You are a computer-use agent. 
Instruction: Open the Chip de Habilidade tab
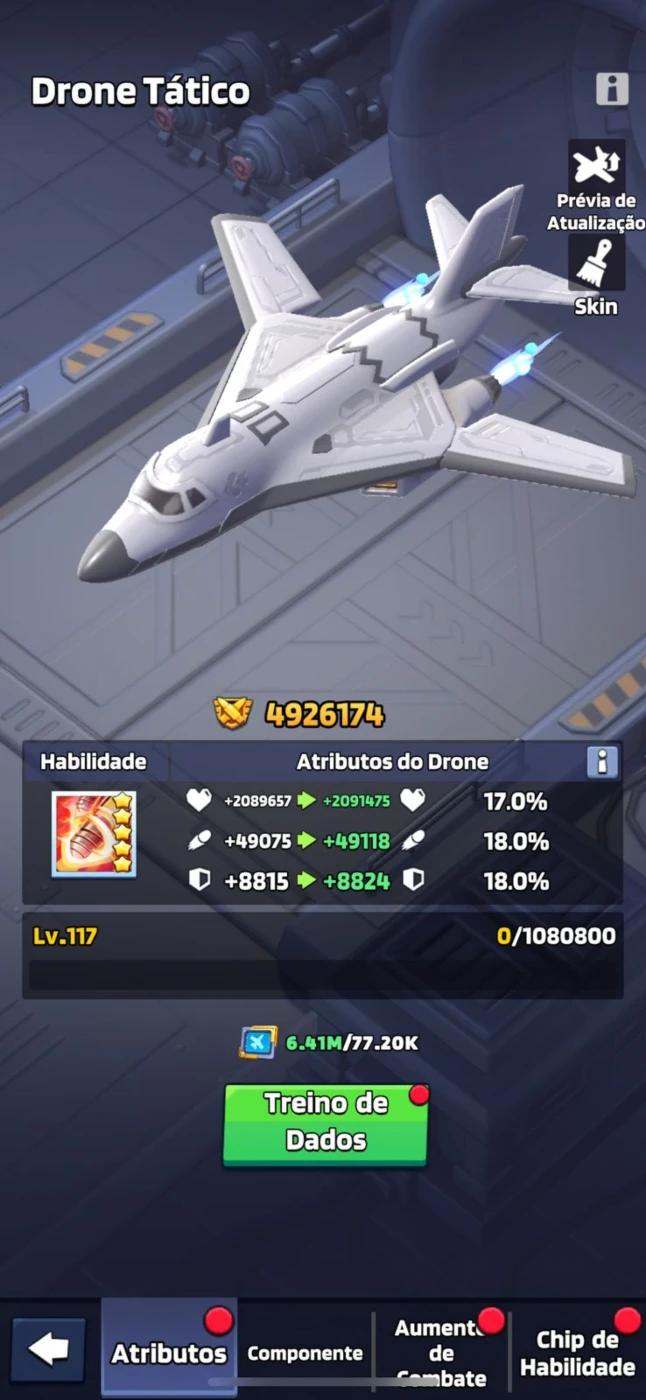(x=577, y=1353)
